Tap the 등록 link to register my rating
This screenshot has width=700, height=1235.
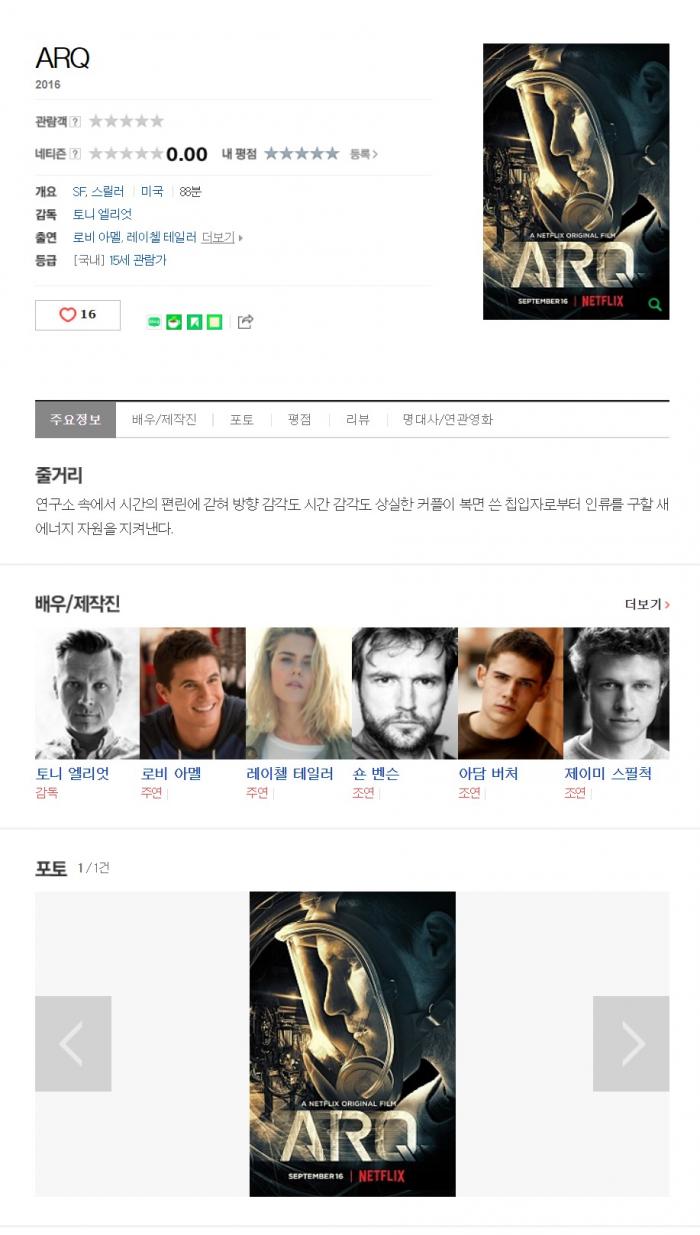pos(363,154)
